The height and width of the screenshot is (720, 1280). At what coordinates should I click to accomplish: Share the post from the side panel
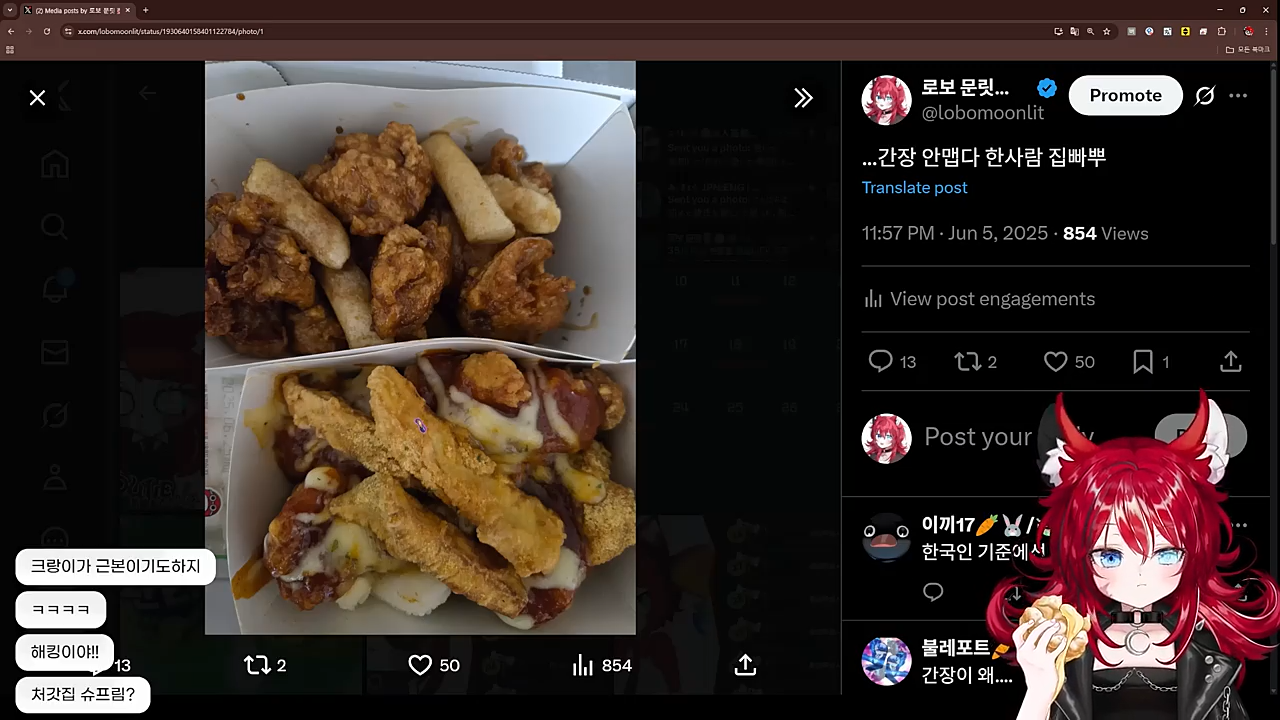[x=1231, y=361]
